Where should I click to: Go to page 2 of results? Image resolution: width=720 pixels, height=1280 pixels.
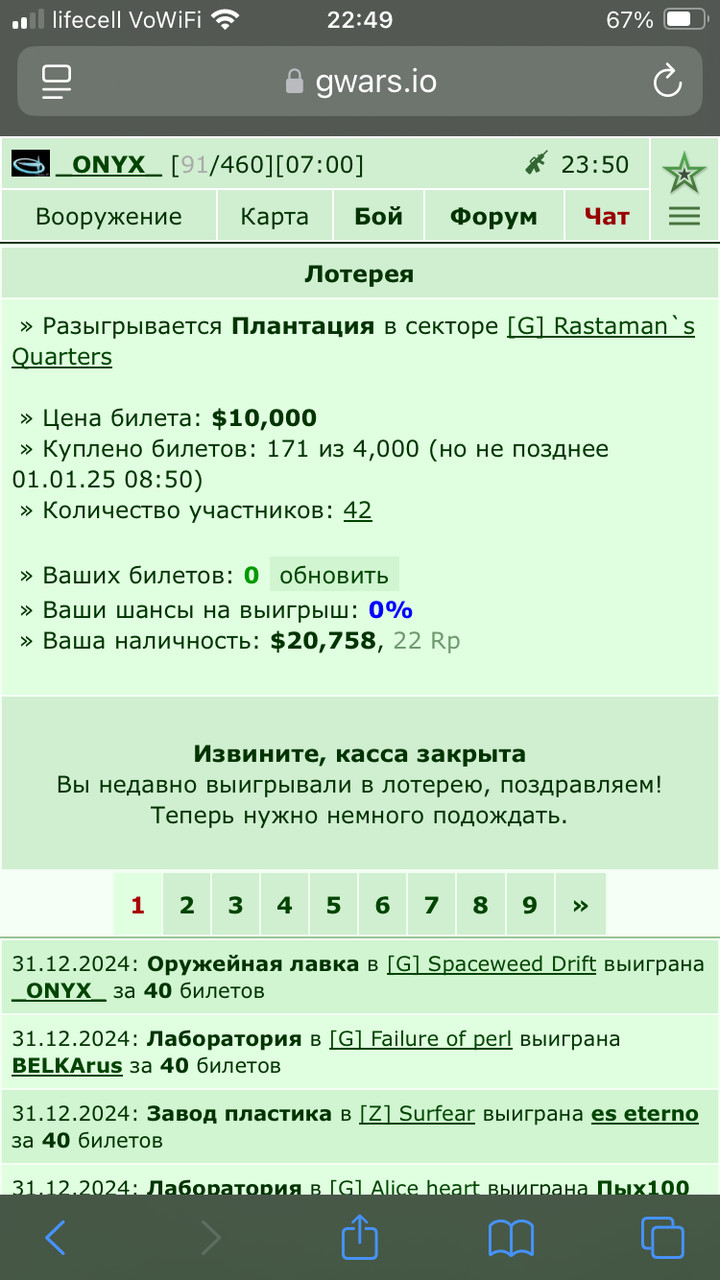tap(187, 905)
